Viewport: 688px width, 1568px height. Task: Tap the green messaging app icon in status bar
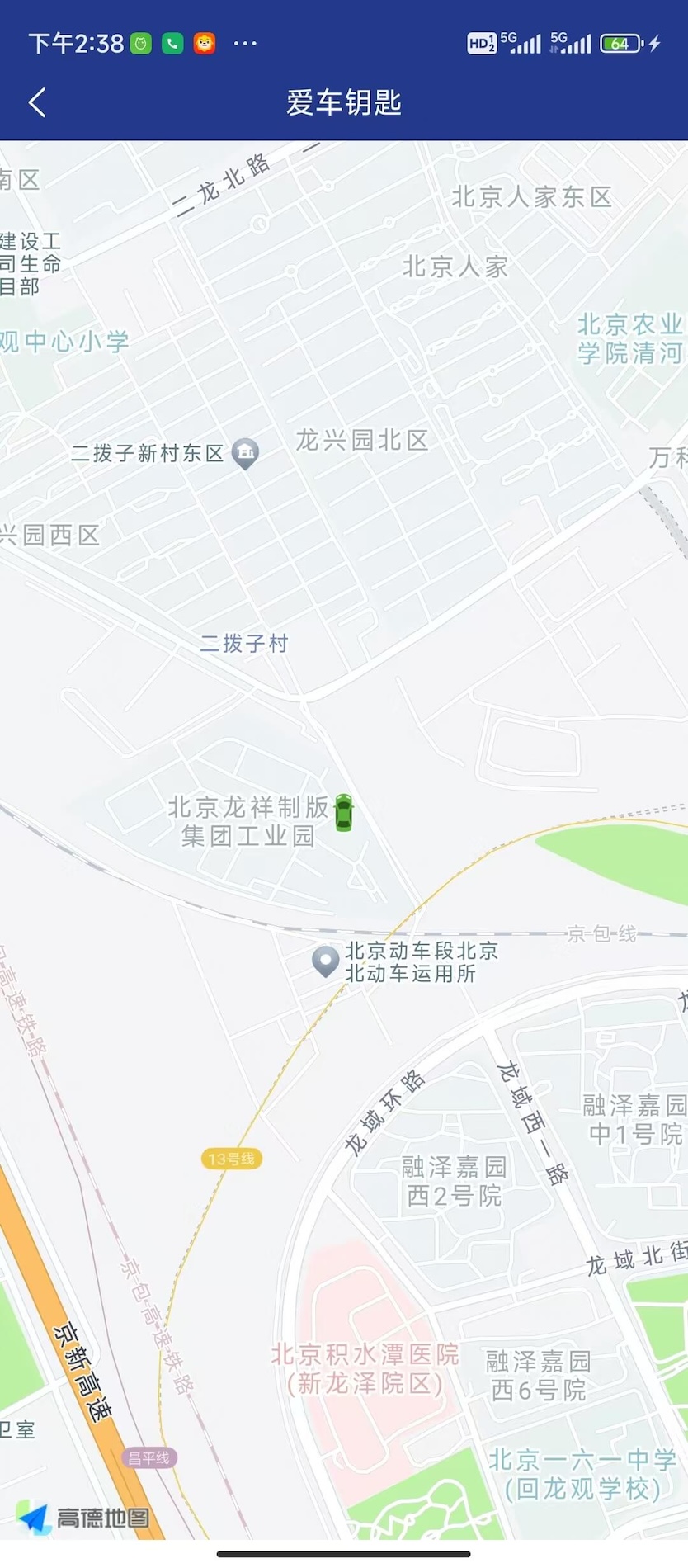pyautogui.click(x=139, y=43)
